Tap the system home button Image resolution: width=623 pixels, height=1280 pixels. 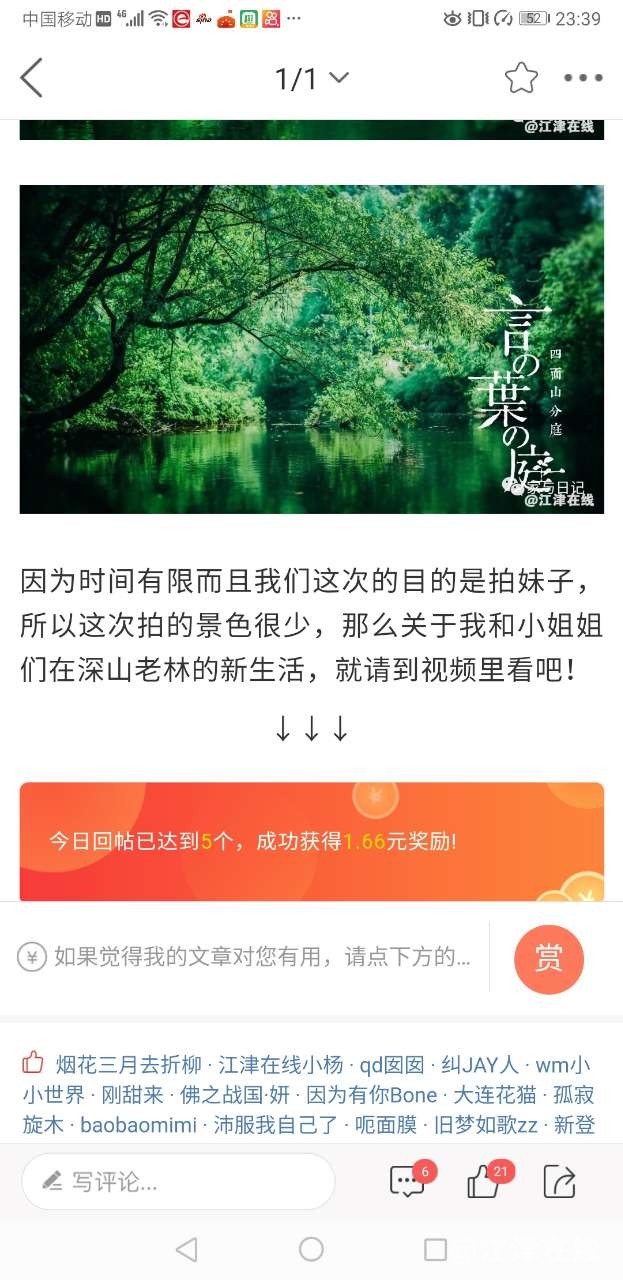311,1249
